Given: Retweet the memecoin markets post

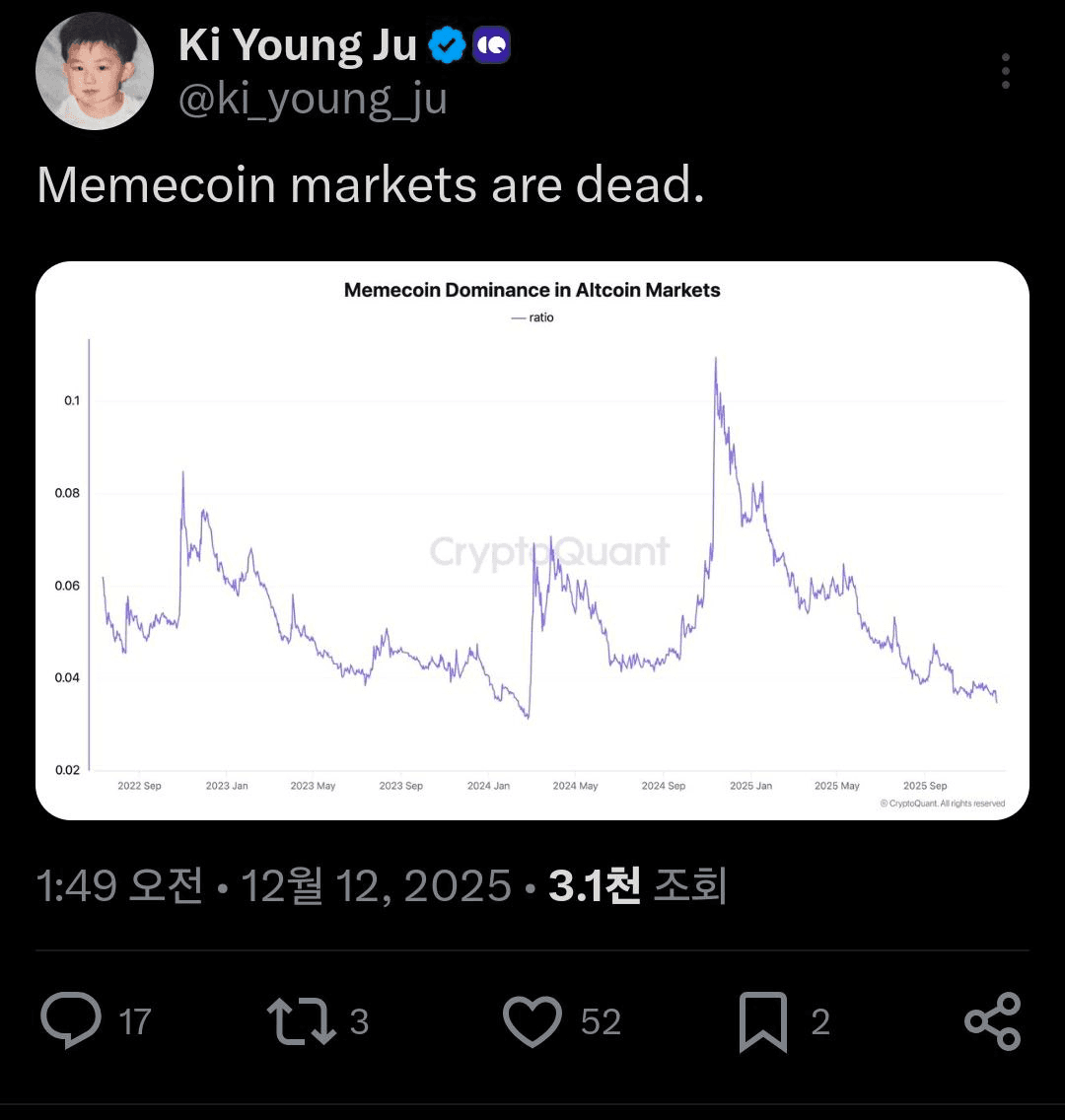Looking at the screenshot, I should click(x=303, y=1020).
